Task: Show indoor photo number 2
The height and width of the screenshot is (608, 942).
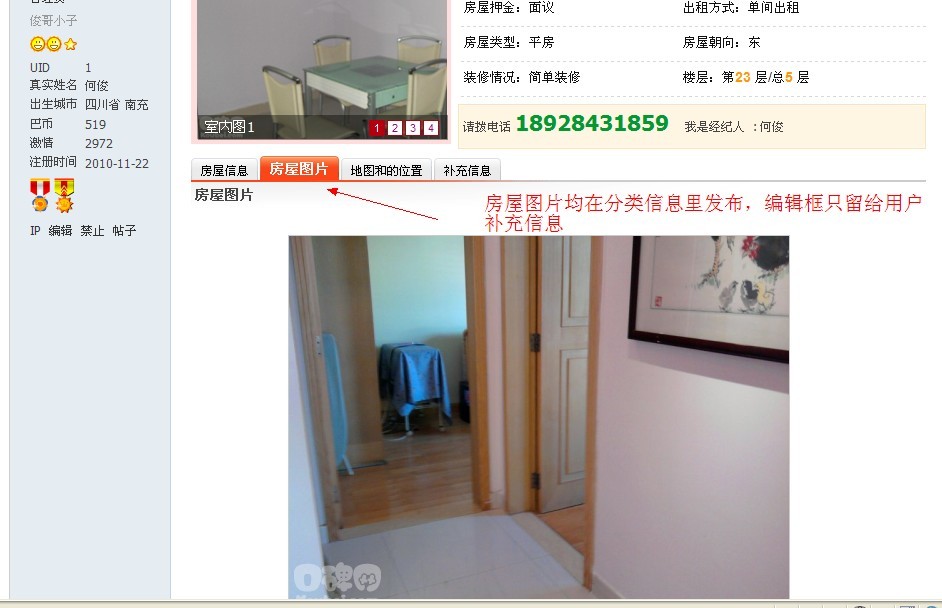Action: (x=395, y=128)
